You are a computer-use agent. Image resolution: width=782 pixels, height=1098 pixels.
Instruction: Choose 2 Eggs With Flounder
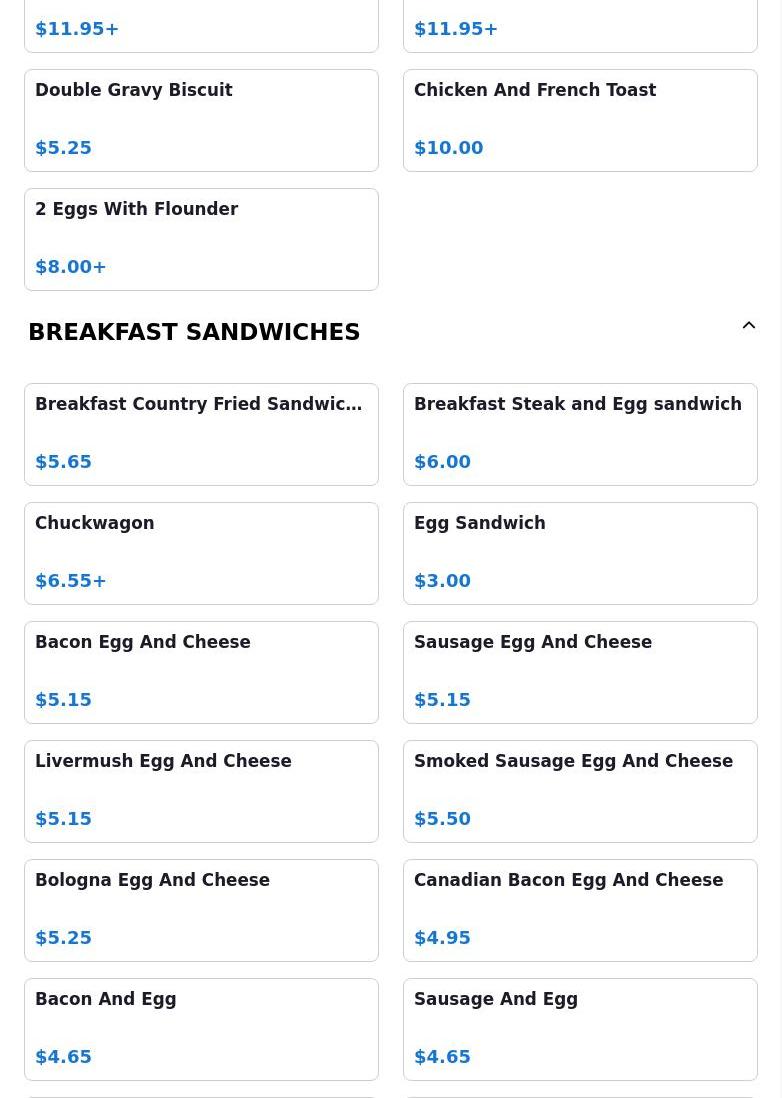click(201, 239)
